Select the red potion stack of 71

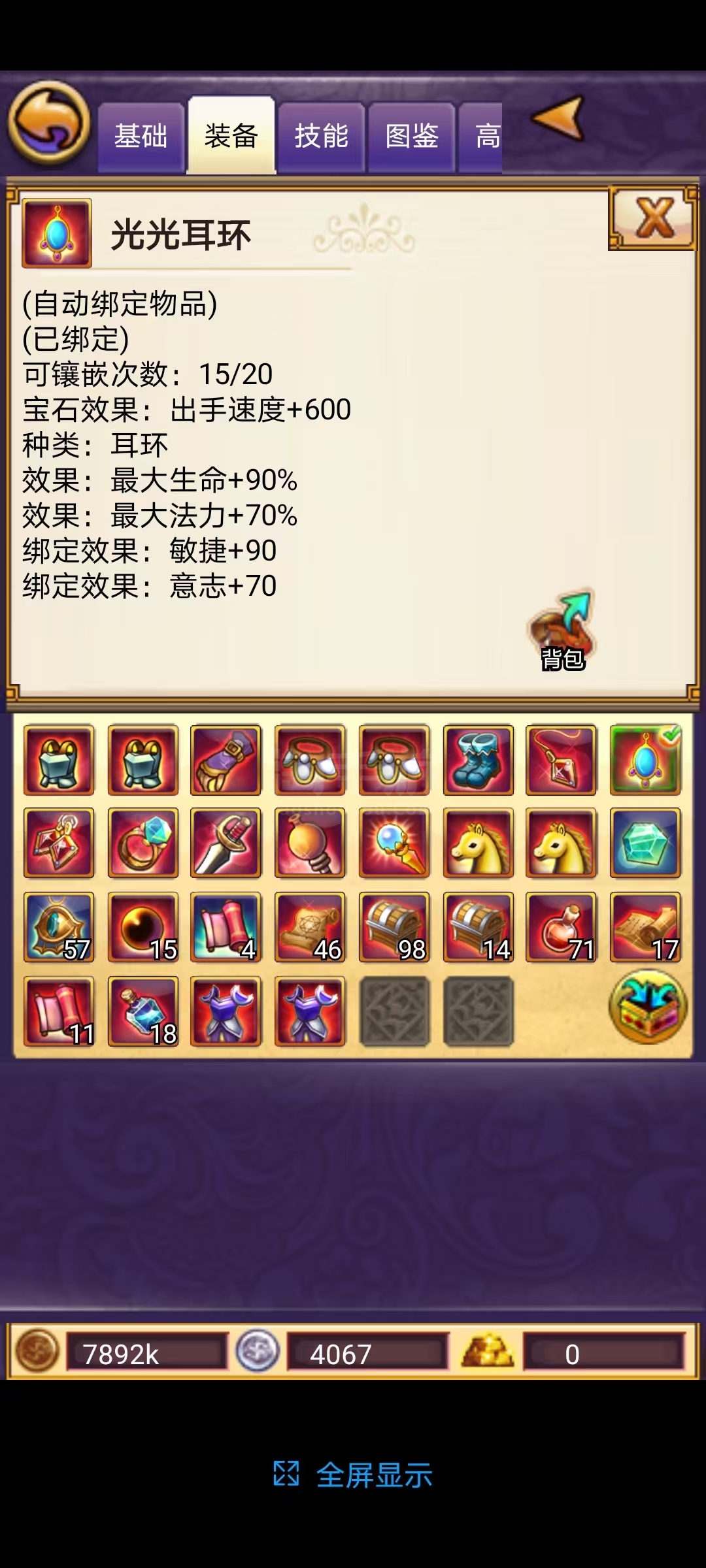coord(562,927)
